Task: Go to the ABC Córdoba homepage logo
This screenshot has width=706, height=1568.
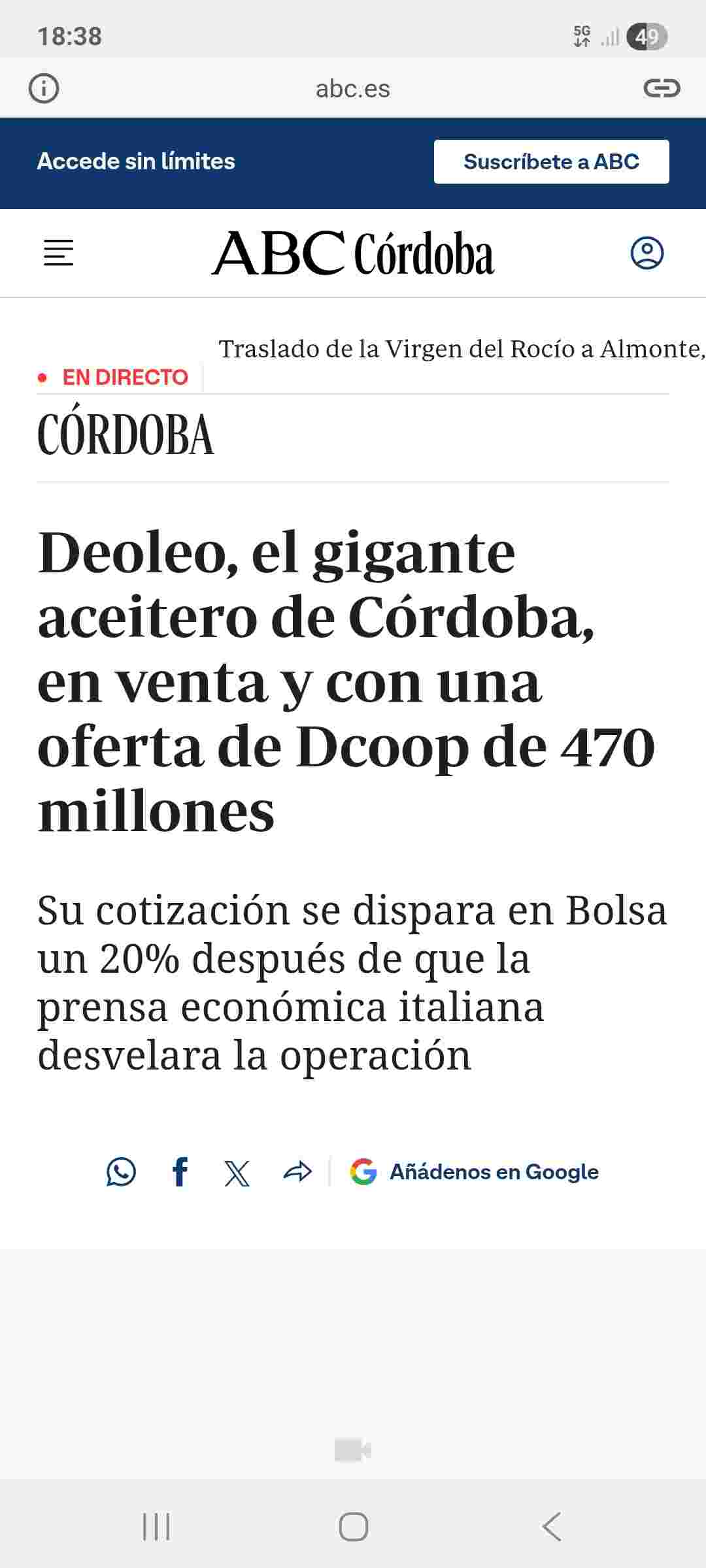Action: tap(353, 253)
